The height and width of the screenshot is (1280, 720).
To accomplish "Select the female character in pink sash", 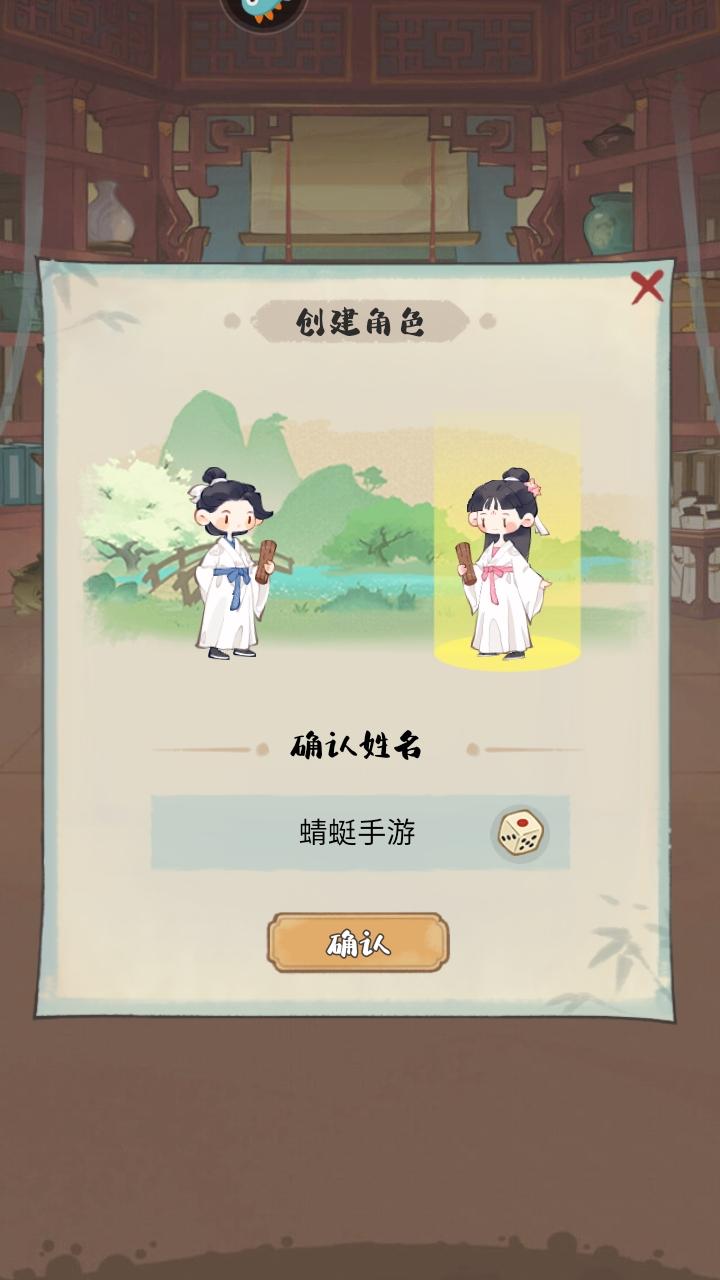I will 505,566.
